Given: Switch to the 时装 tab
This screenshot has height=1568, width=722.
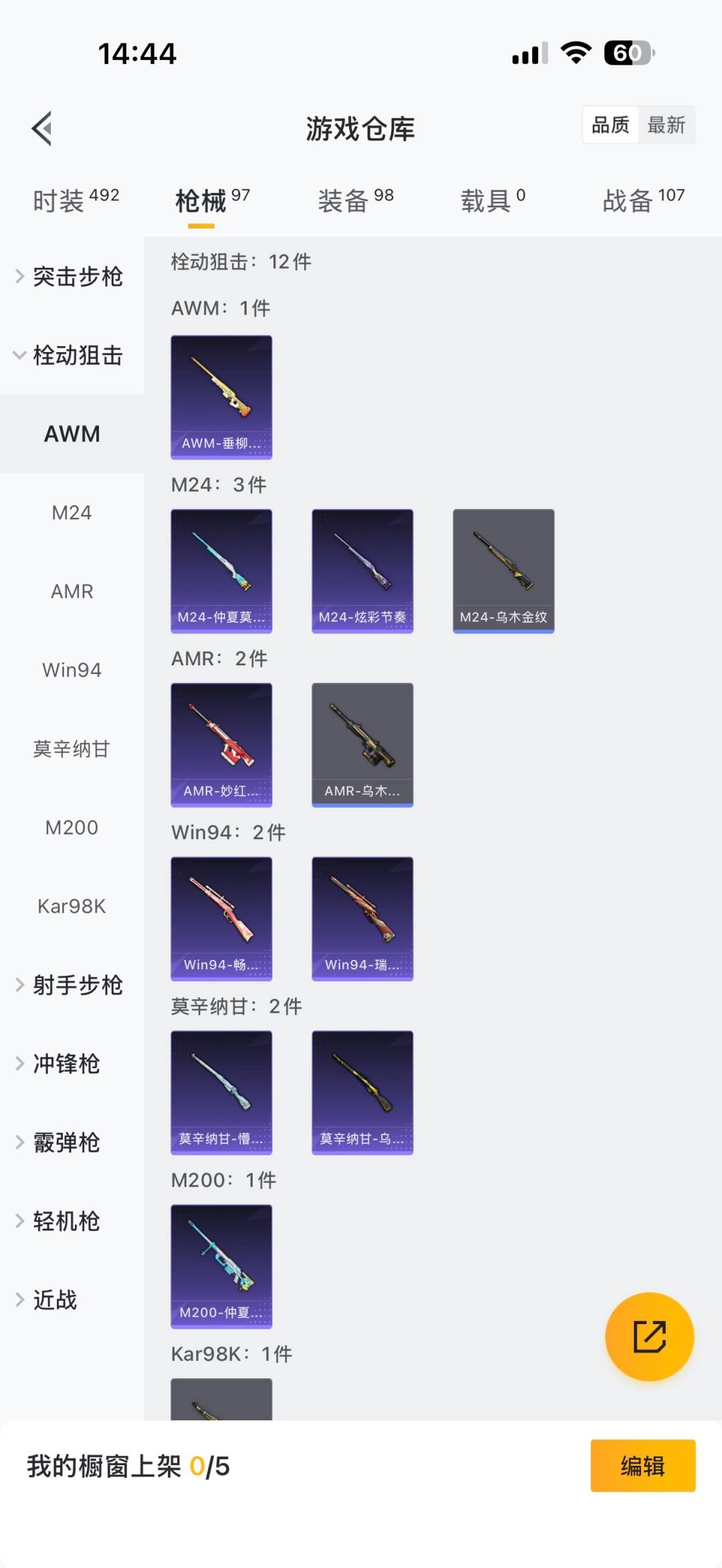Looking at the screenshot, I should 76,200.
